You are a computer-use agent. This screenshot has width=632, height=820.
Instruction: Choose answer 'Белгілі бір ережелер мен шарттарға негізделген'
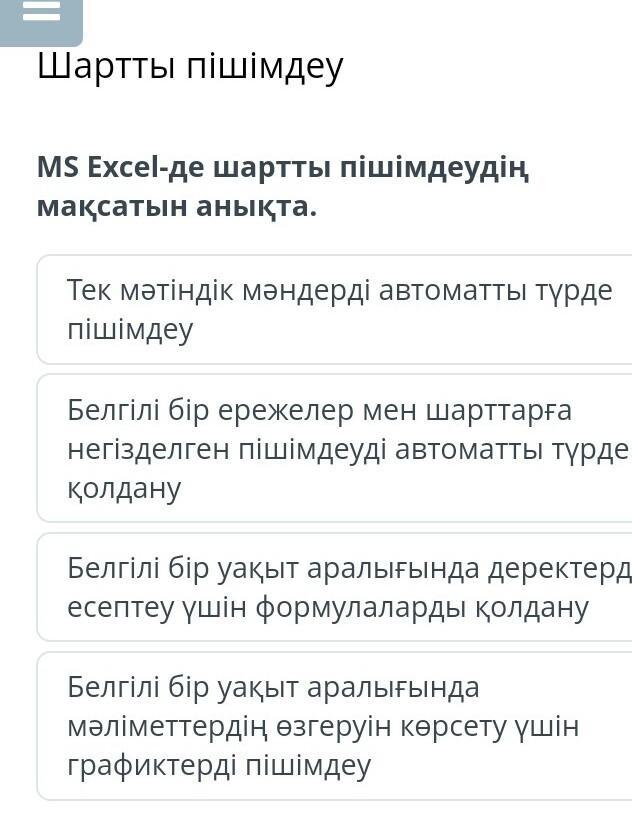[x=335, y=449]
